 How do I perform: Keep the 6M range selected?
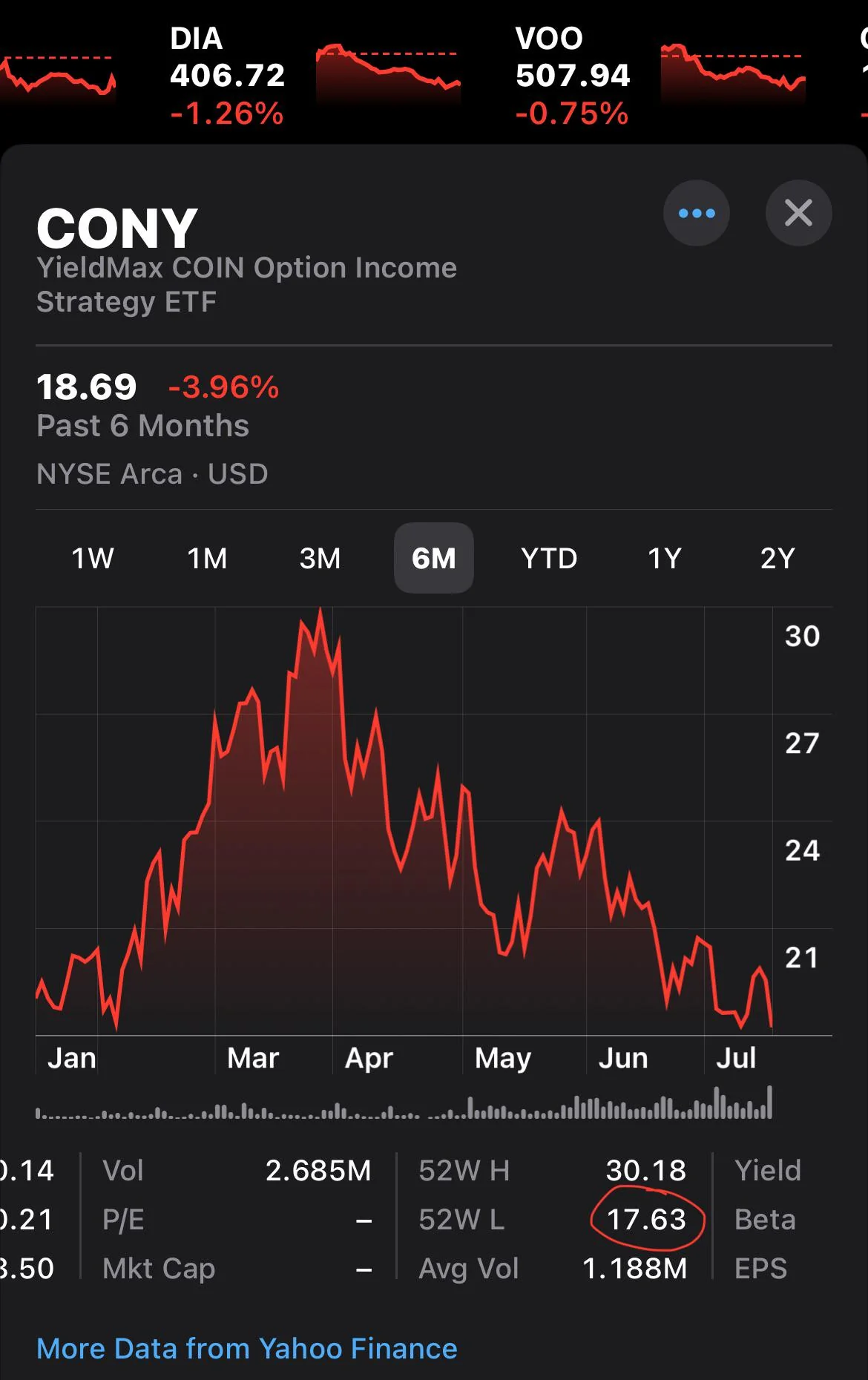tap(434, 559)
